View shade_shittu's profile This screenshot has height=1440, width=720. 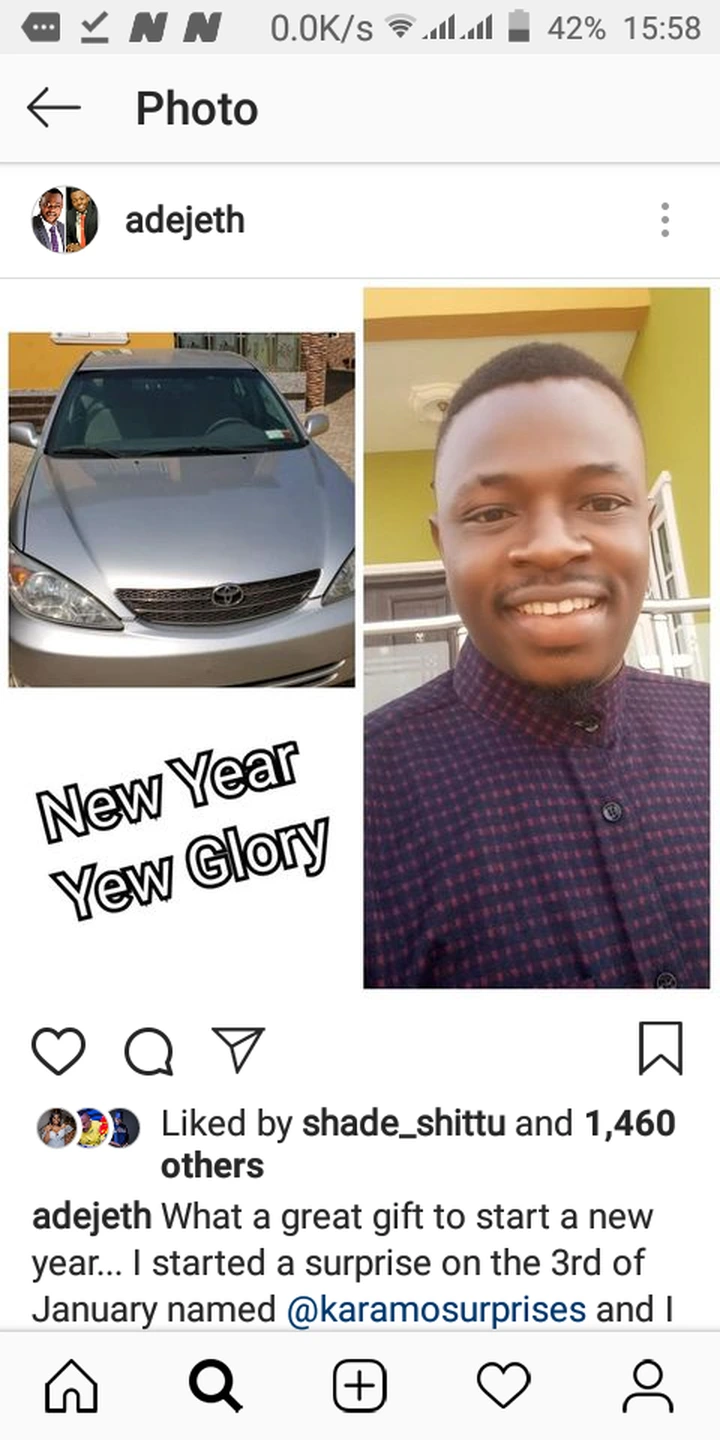click(x=404, y=1123)
